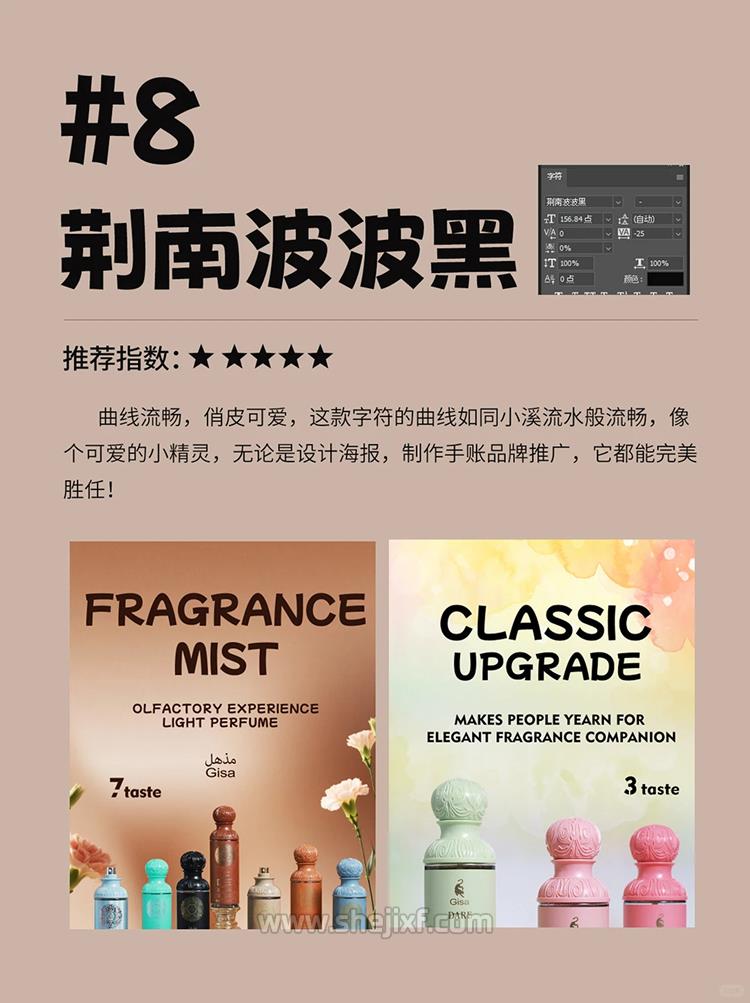750x1003 pixels.
Task: Toggle Subscript formatting
Action: tap(636, 293)
